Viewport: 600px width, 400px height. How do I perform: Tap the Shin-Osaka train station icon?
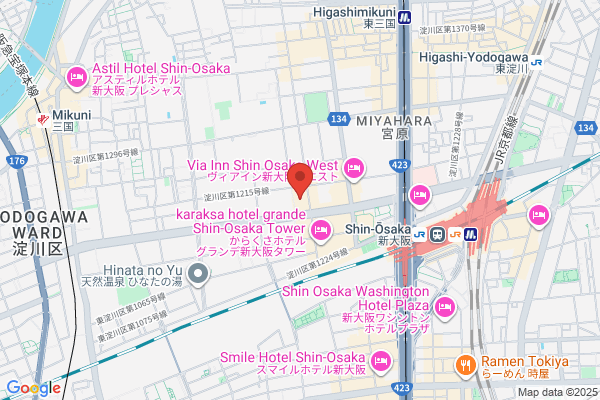pos(437,234)
